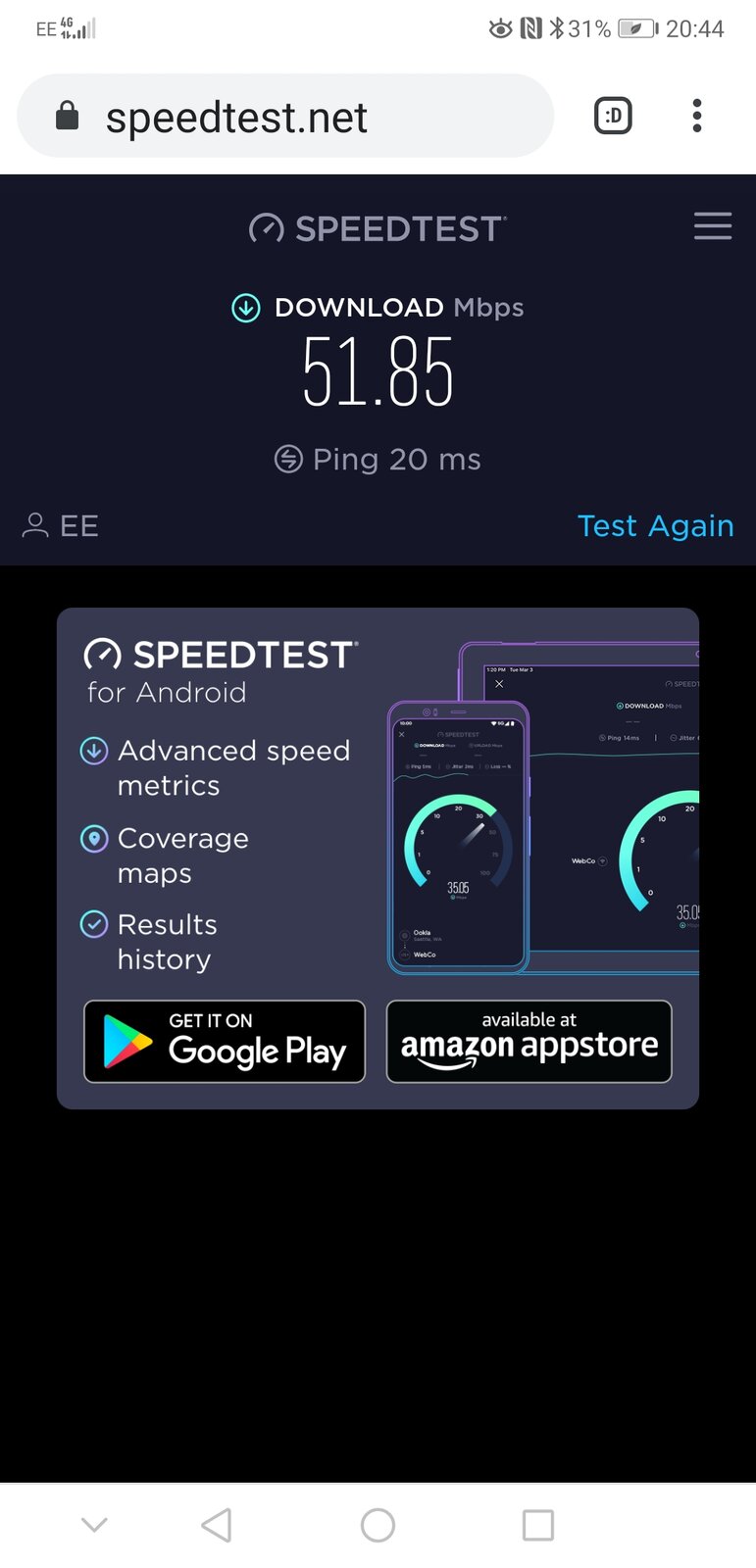Go back with the system back button

click(217, 1525)
